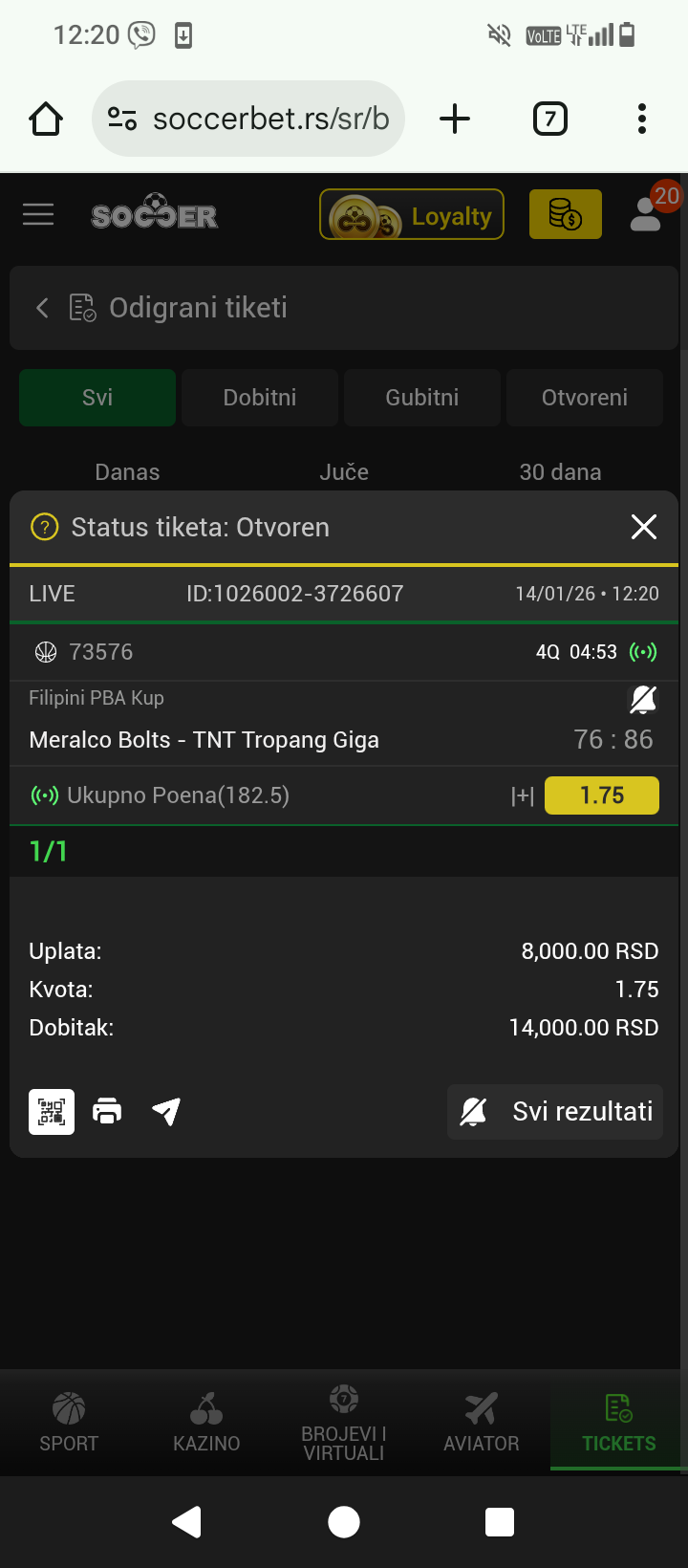Open the deposit coins button
688x1568 pixels.
(x=565, y=214)
